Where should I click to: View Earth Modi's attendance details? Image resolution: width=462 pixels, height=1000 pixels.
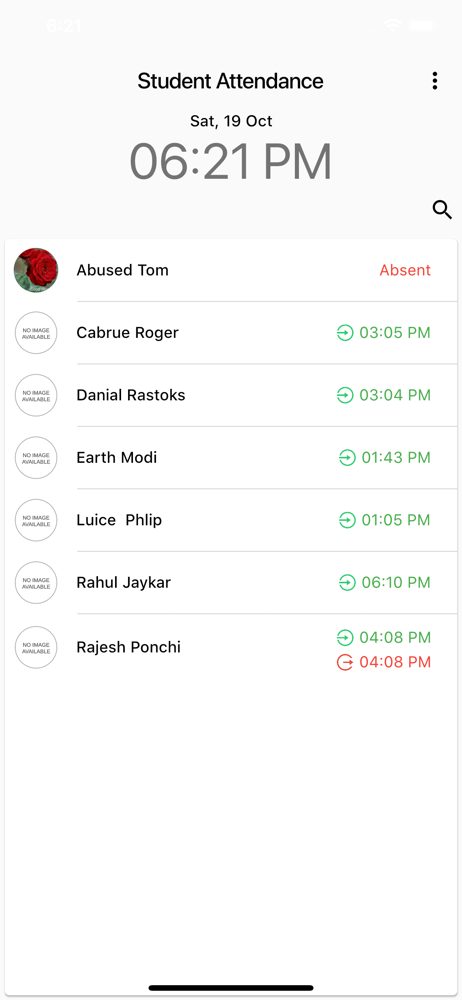231,458
